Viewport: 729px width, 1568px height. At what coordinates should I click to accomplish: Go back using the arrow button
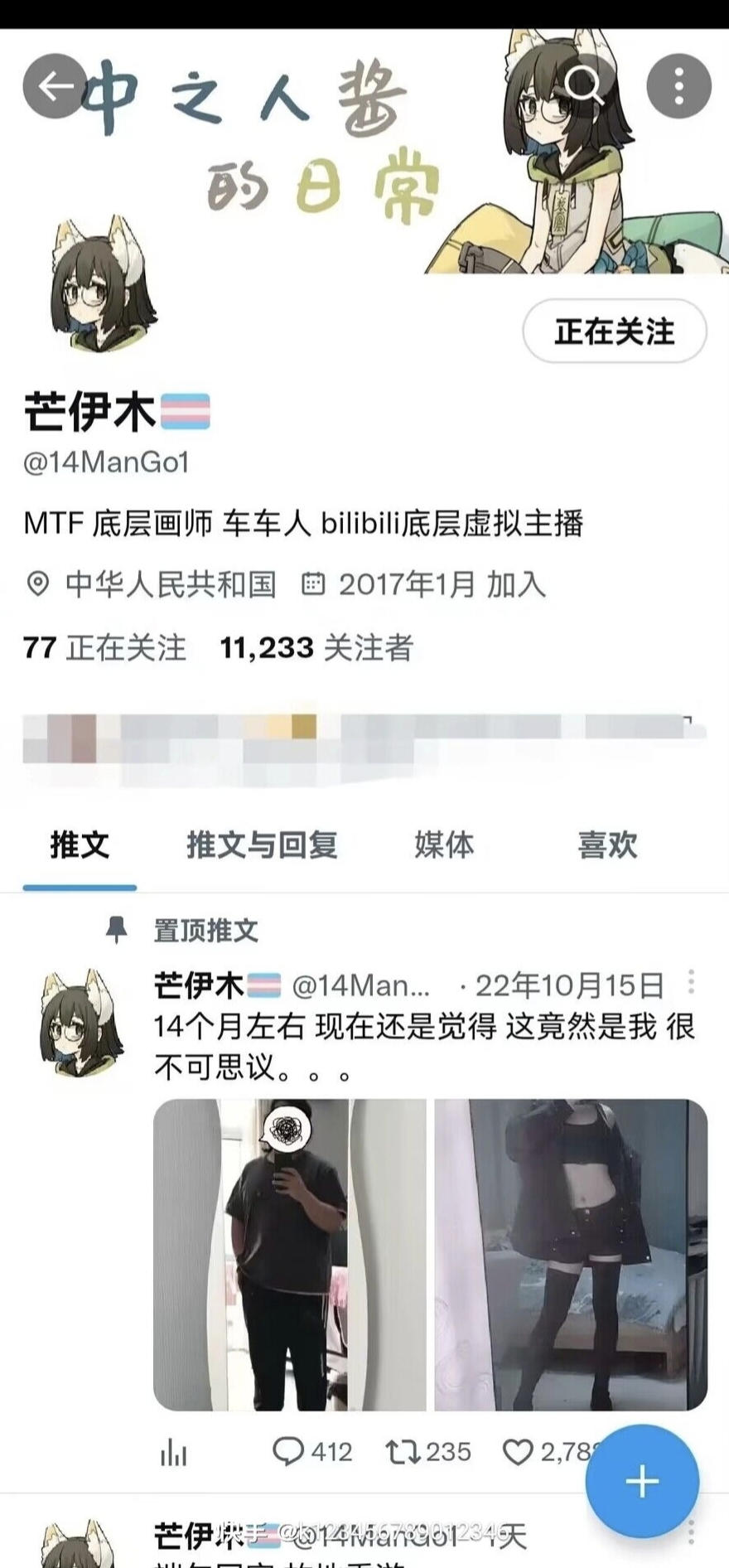[55, 85]
